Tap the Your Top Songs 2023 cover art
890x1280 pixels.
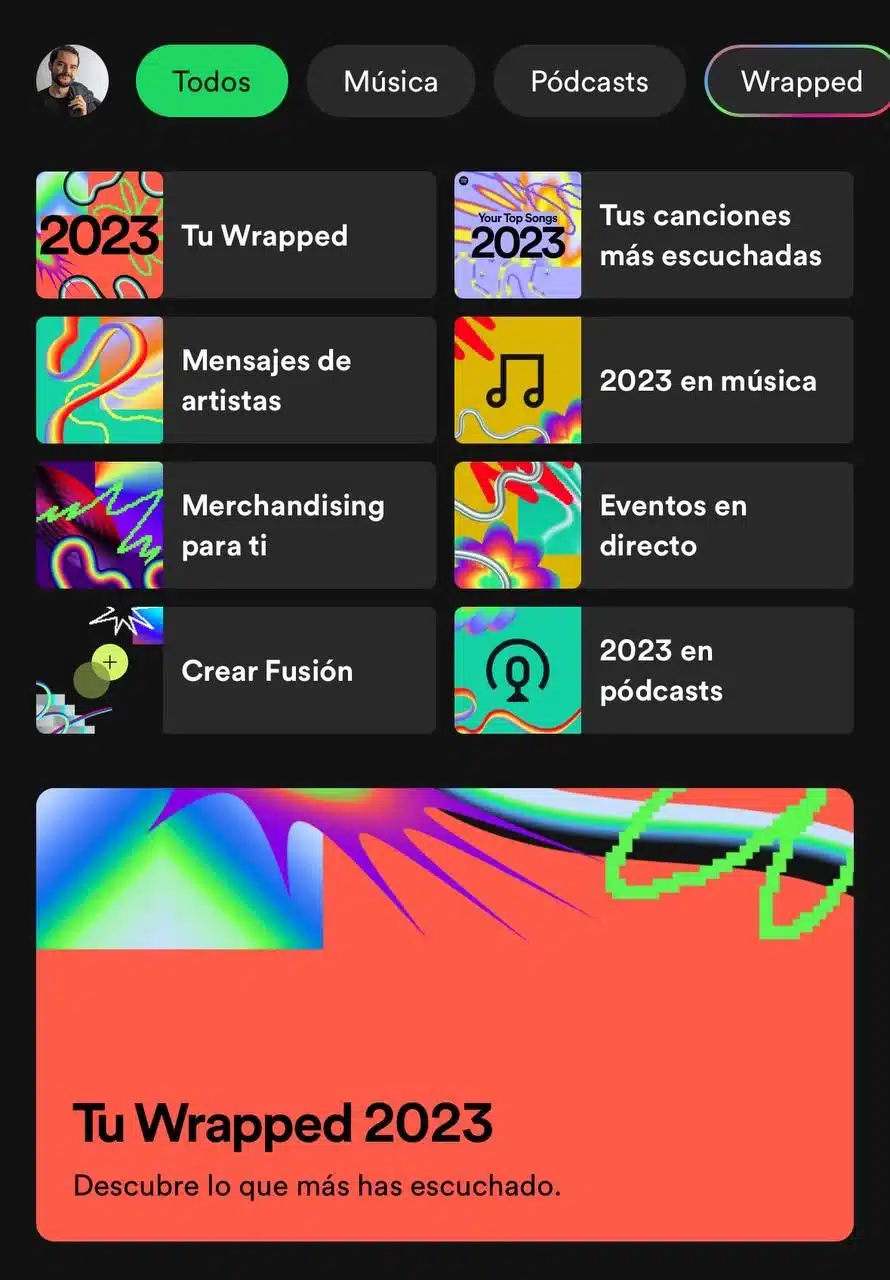(x=517, y=235)
